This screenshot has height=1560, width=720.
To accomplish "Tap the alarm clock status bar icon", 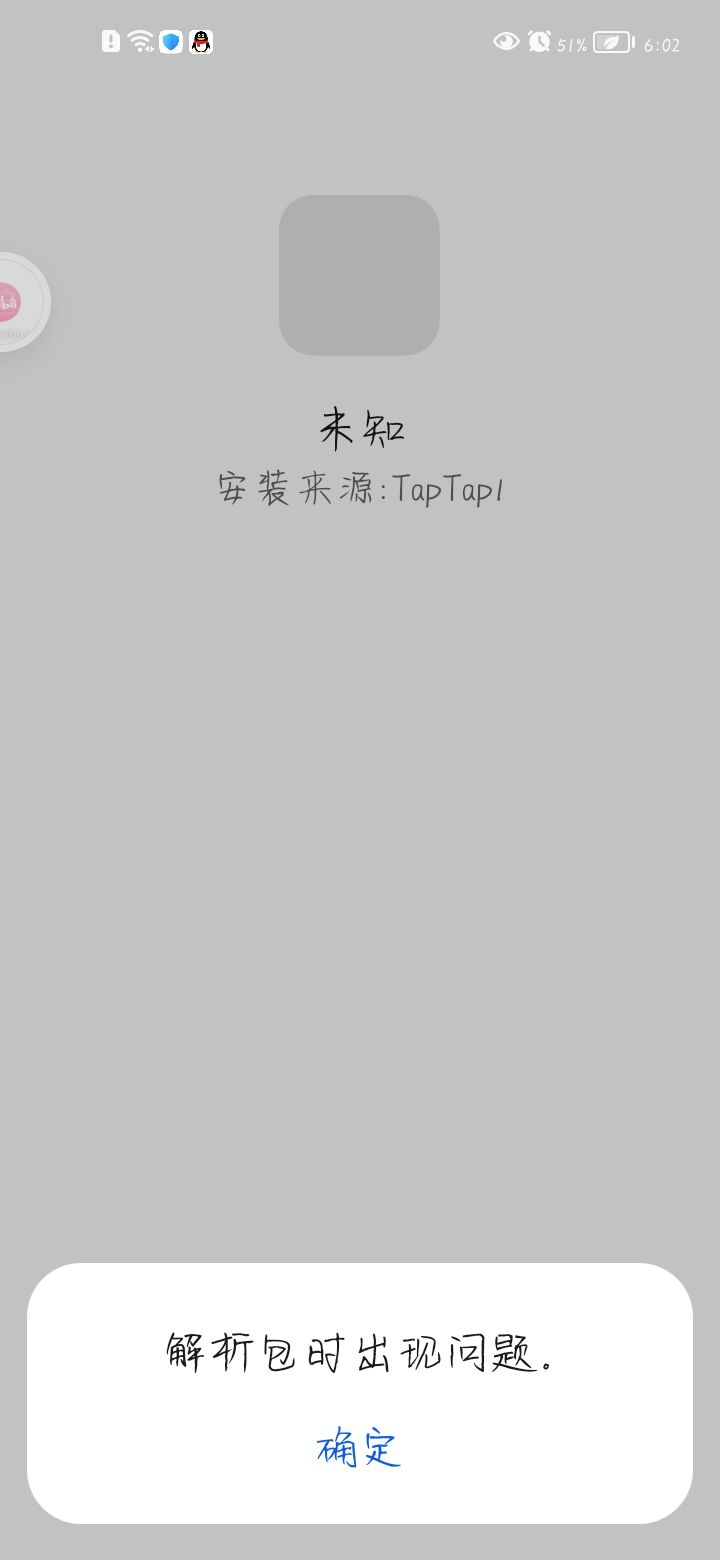I will (538, 41).
